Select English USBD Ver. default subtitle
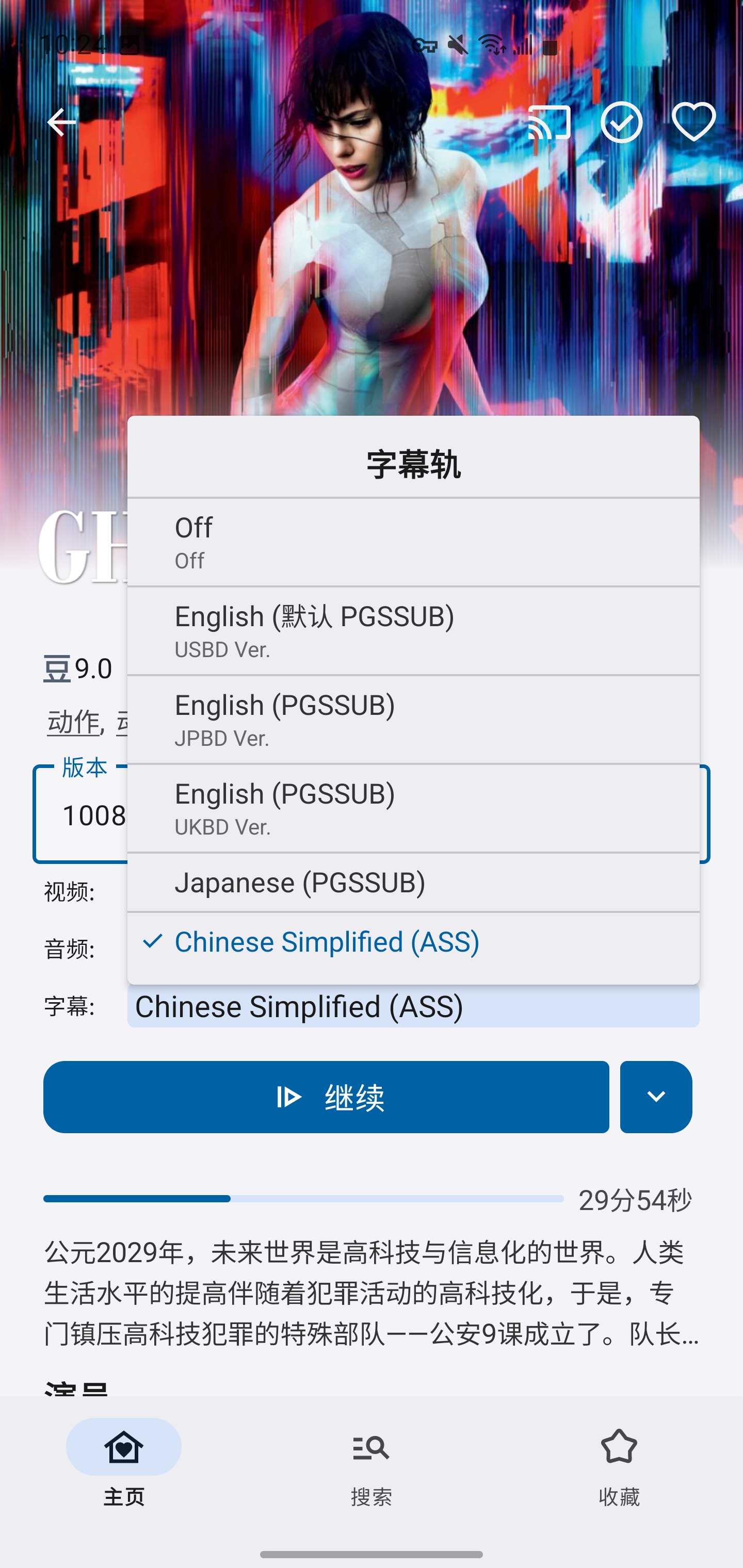743x1568 pixels. point(413,631)
